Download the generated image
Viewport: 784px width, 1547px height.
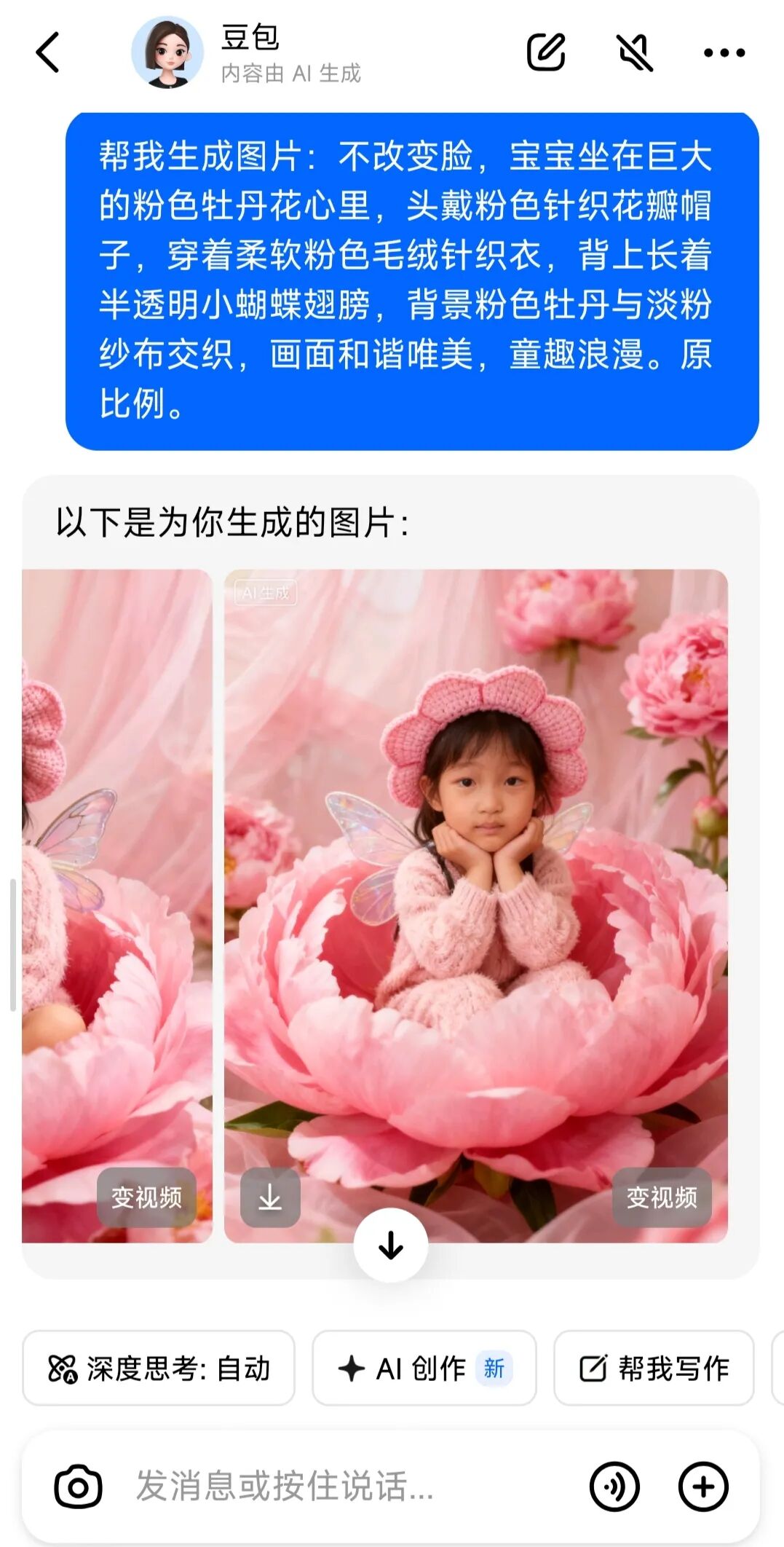coord(270,1197)
